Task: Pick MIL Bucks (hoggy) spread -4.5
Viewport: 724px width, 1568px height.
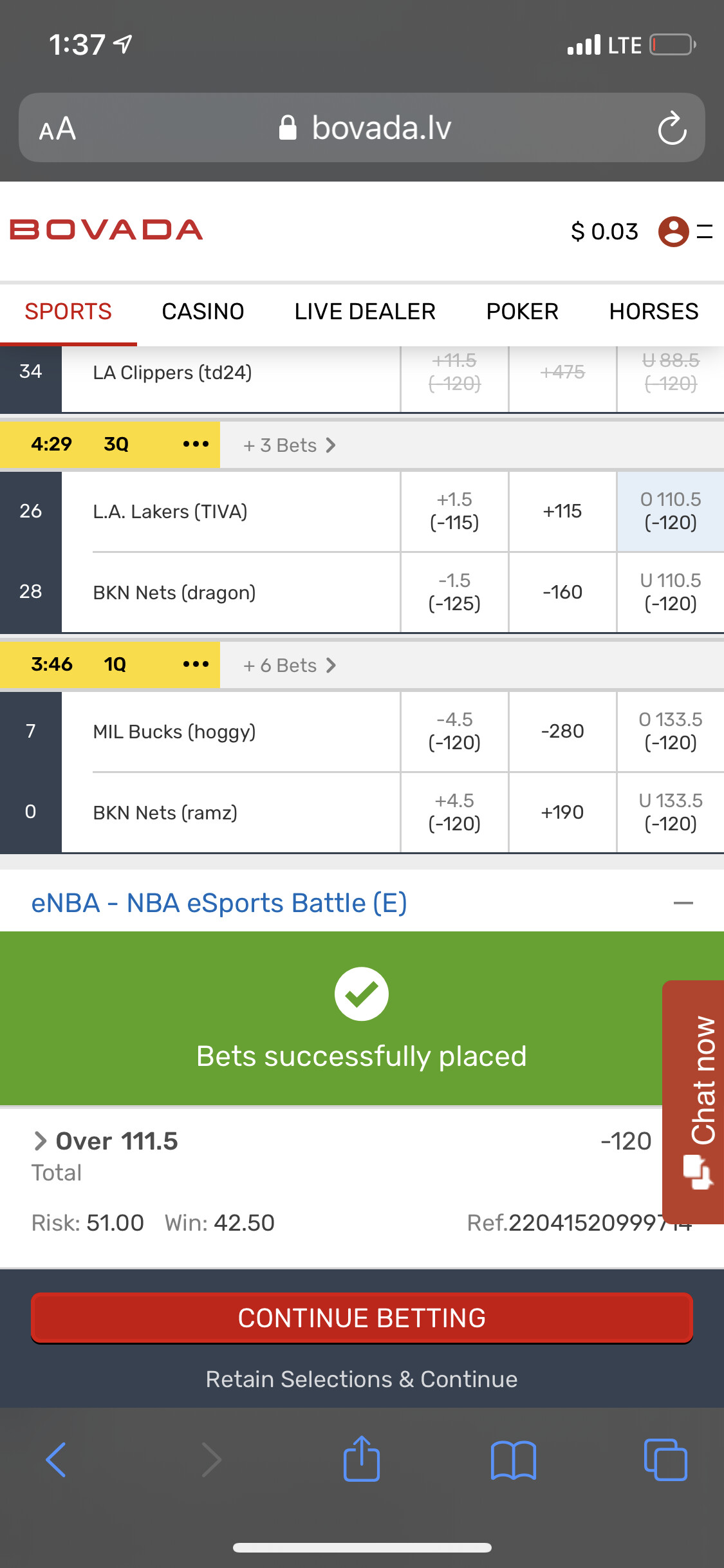Action: tap(454, 731)
